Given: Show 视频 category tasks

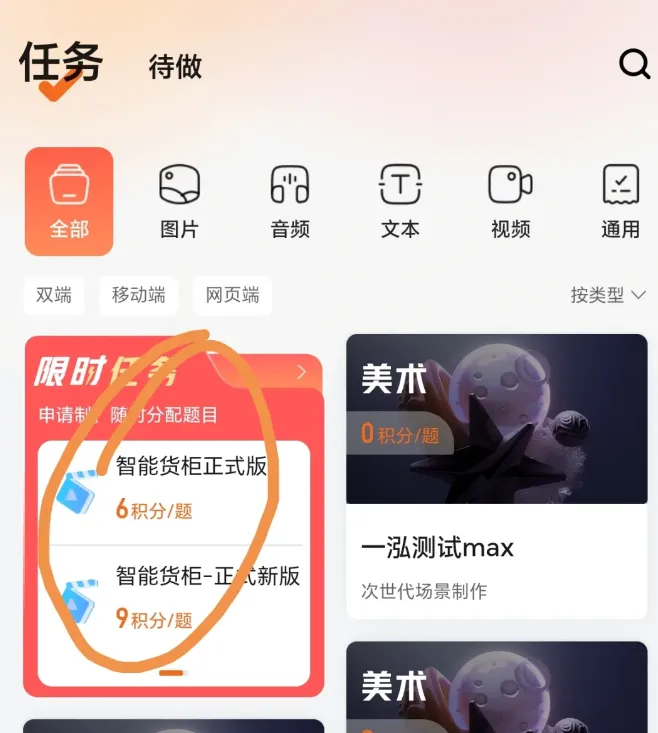Looking at the screenshot, I should point(510,201).
